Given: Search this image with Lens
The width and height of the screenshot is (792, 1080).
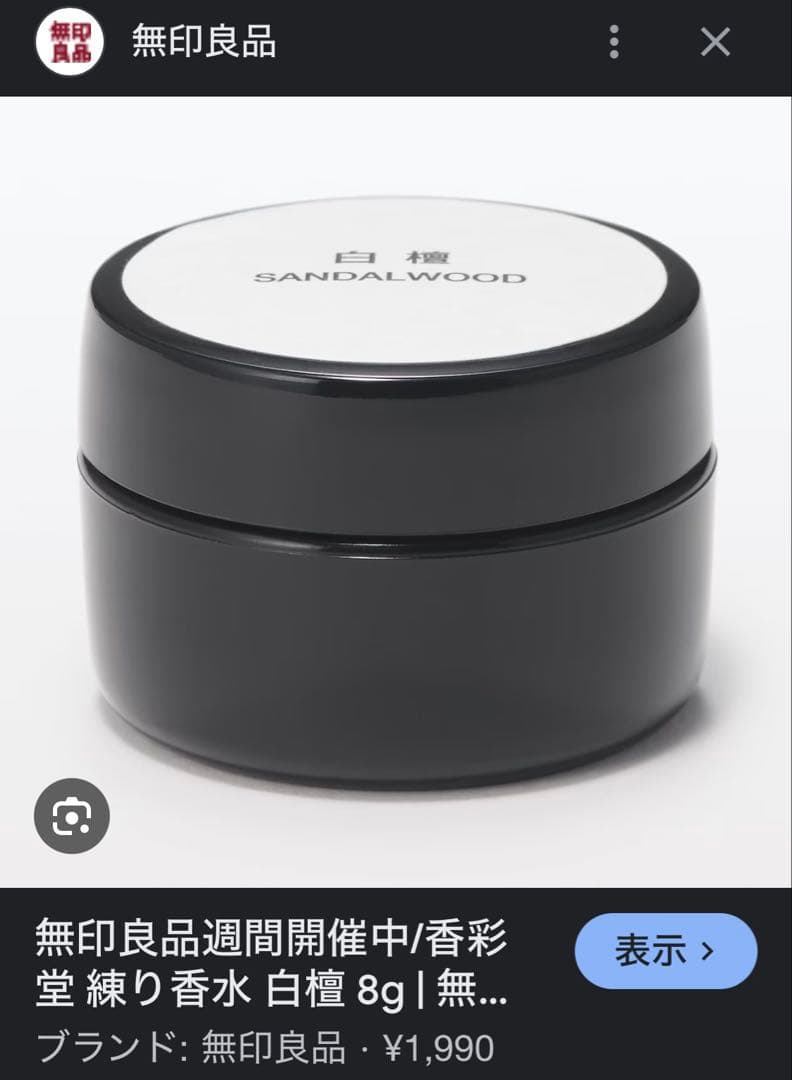Looking at the screenshot, I should click(72, 816).
